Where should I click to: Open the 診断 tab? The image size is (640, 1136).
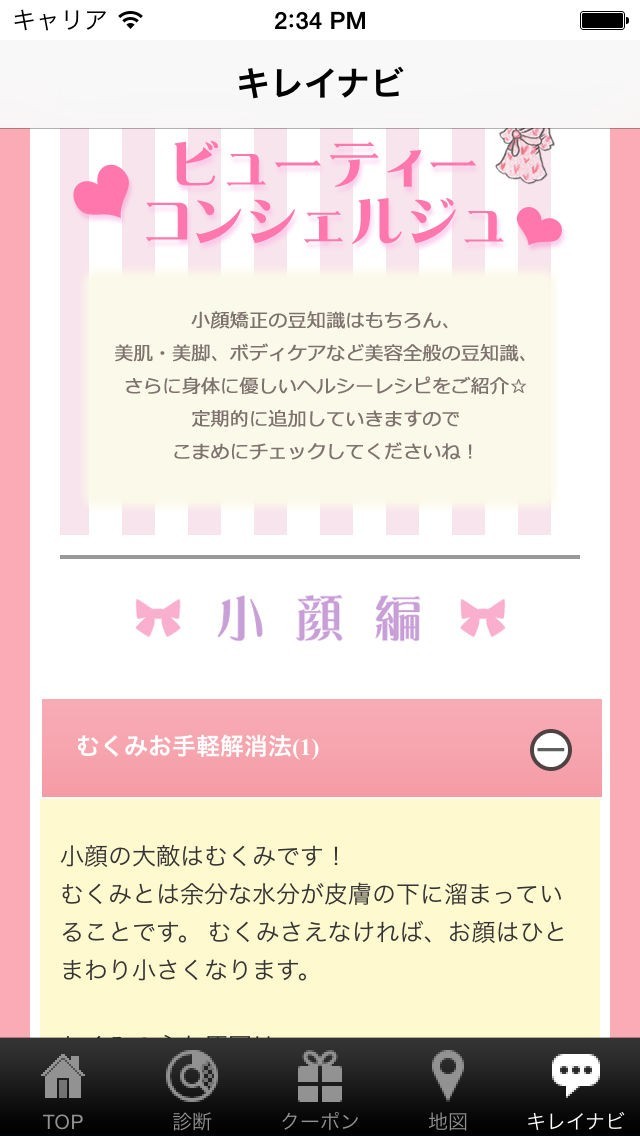click(x=192, y=1089)
